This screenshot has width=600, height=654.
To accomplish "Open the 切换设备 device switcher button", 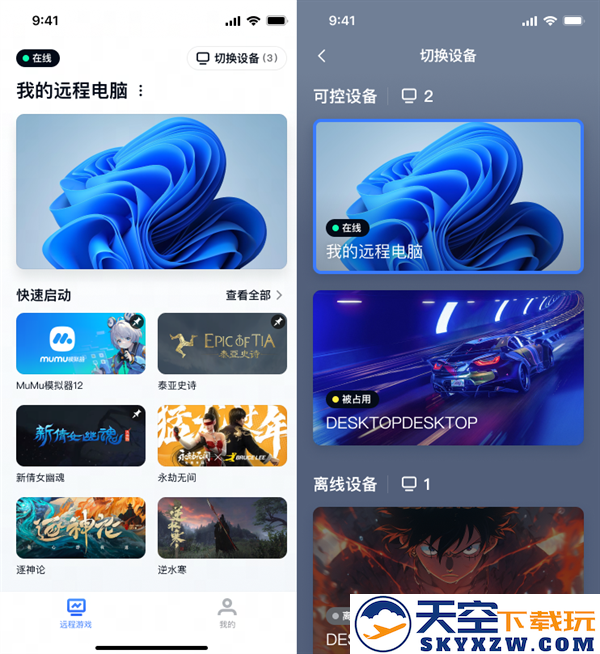I will [x=237, y=58].
